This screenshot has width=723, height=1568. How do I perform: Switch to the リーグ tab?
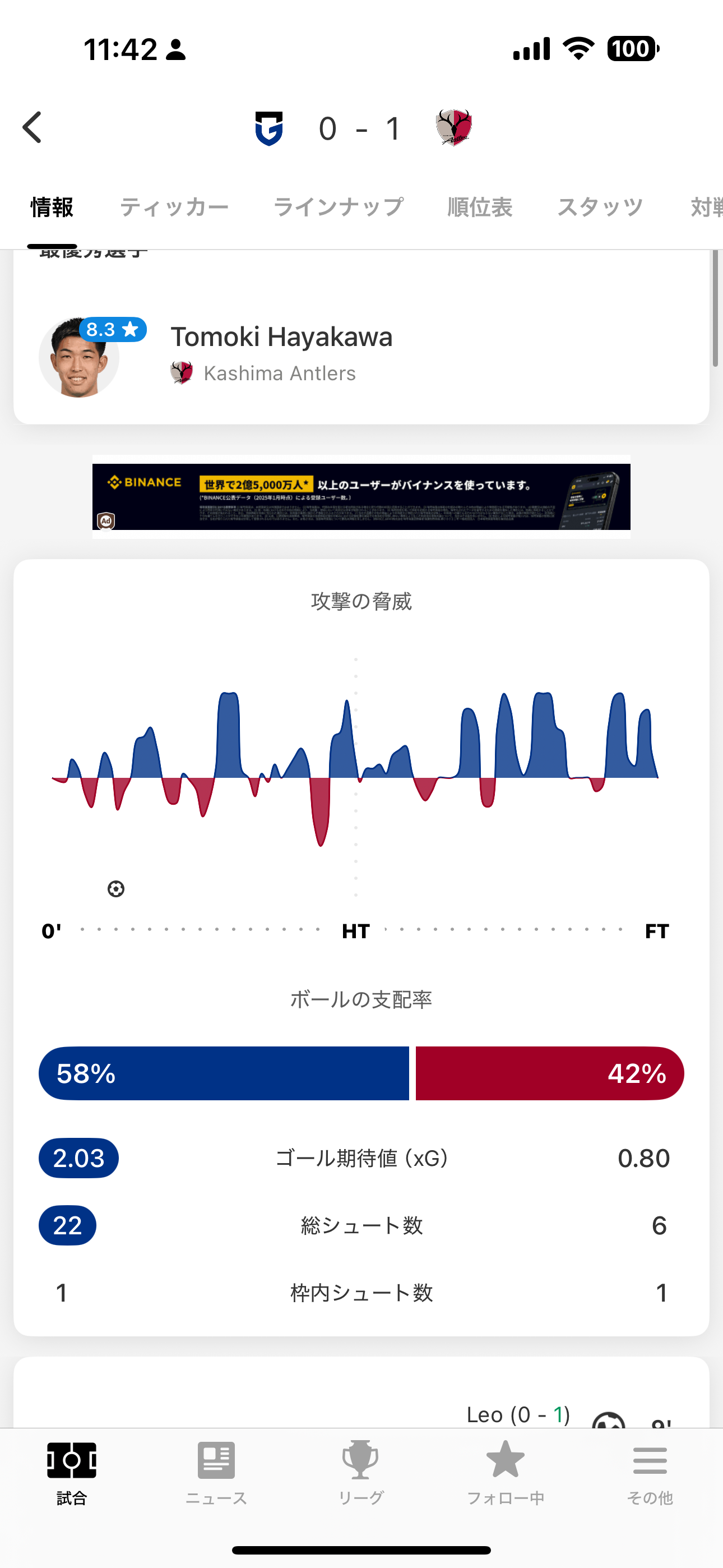(361, 1473)
